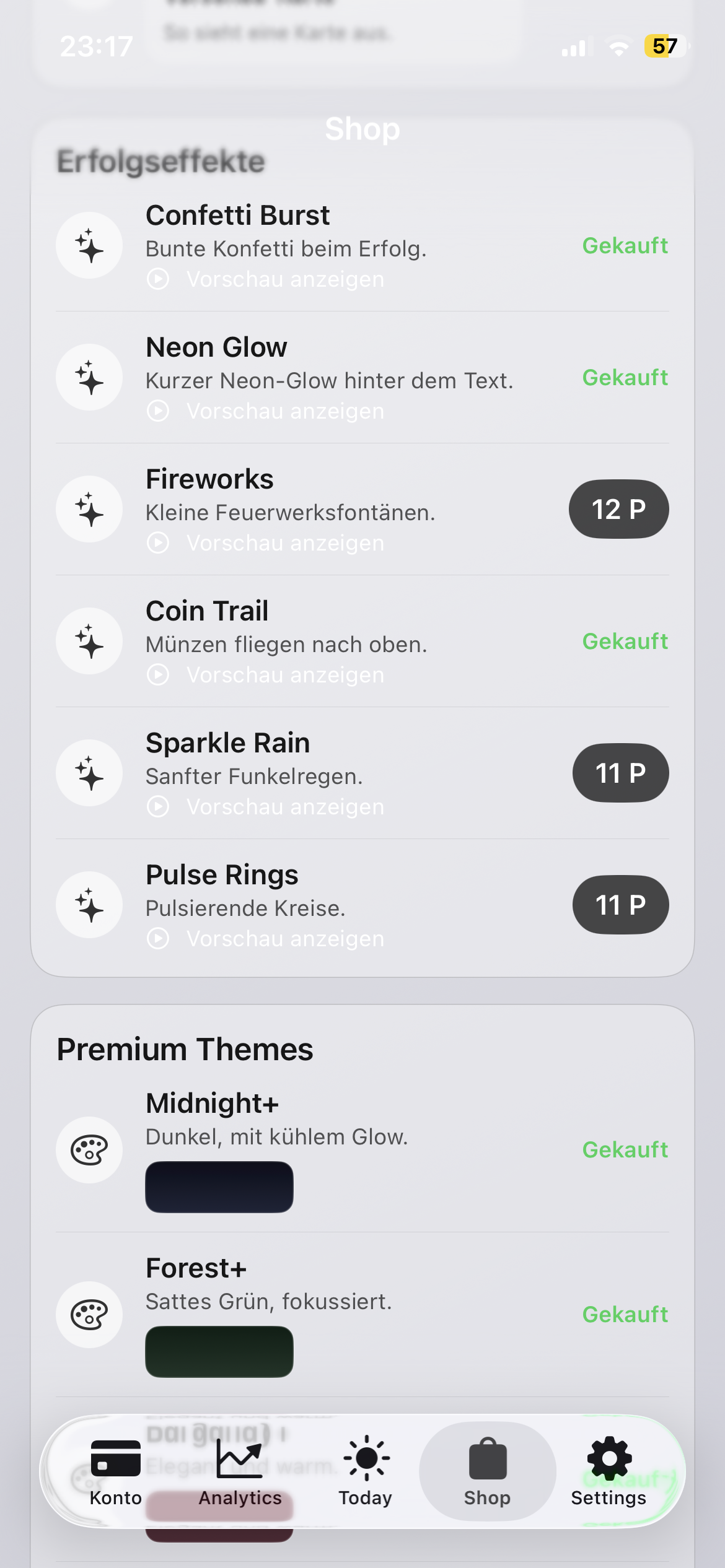Preview the Coin Trail effect

(266, 675)
